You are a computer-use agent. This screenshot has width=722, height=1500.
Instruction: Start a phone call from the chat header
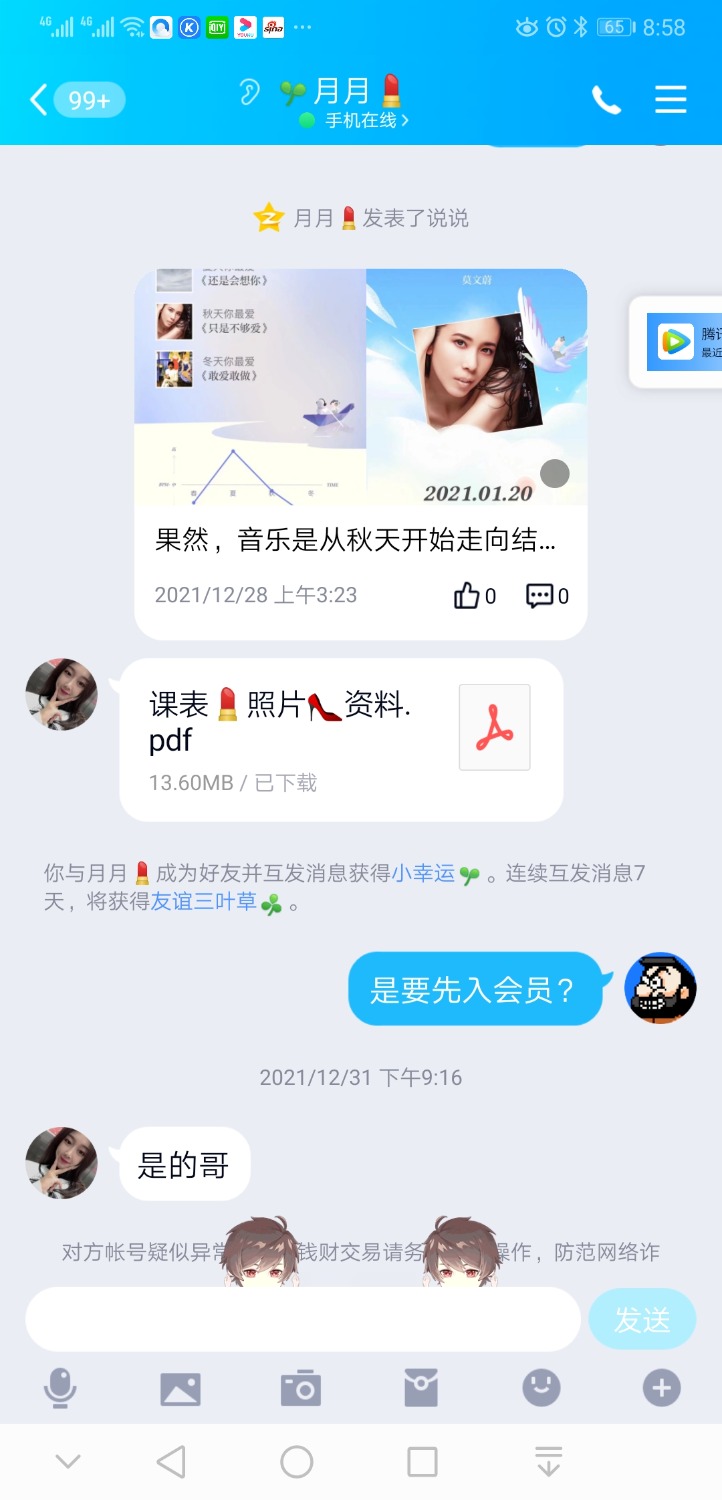pos(606,99)
